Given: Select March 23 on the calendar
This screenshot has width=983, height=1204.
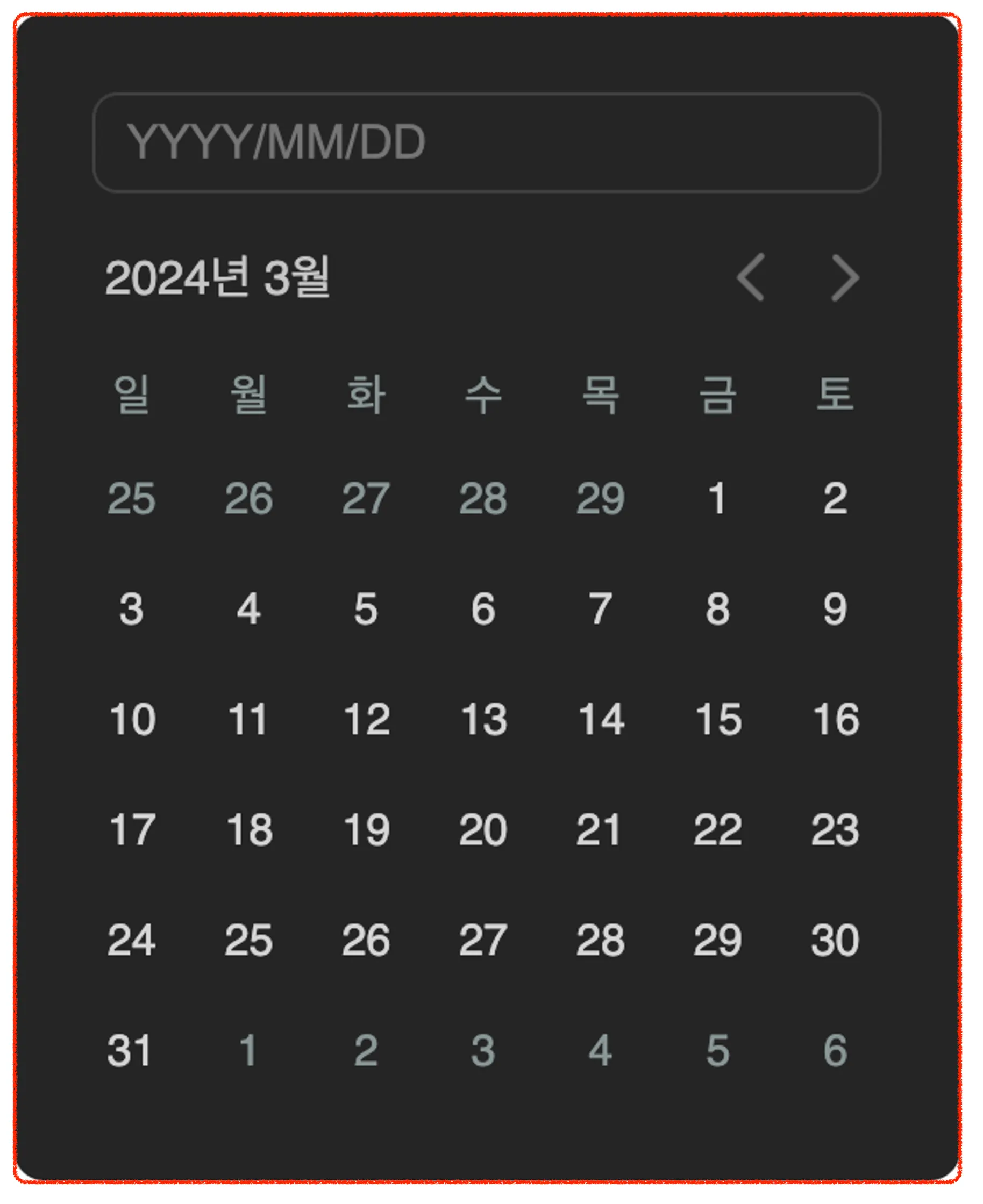Looking at the screenshot, I should point(835,830).
